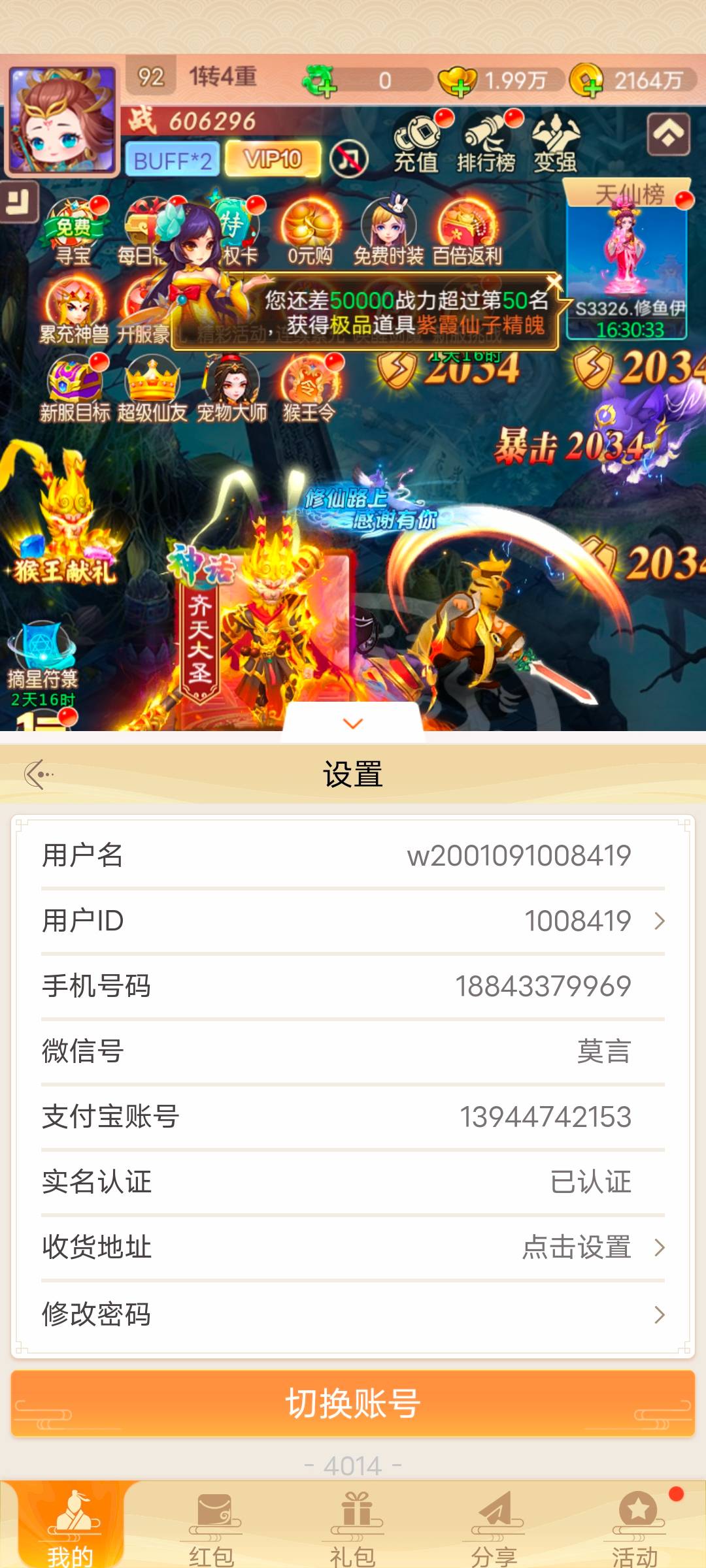The image size is (706, 1568).
Task: Open the VIP10 badge
Action: point(273,159)
